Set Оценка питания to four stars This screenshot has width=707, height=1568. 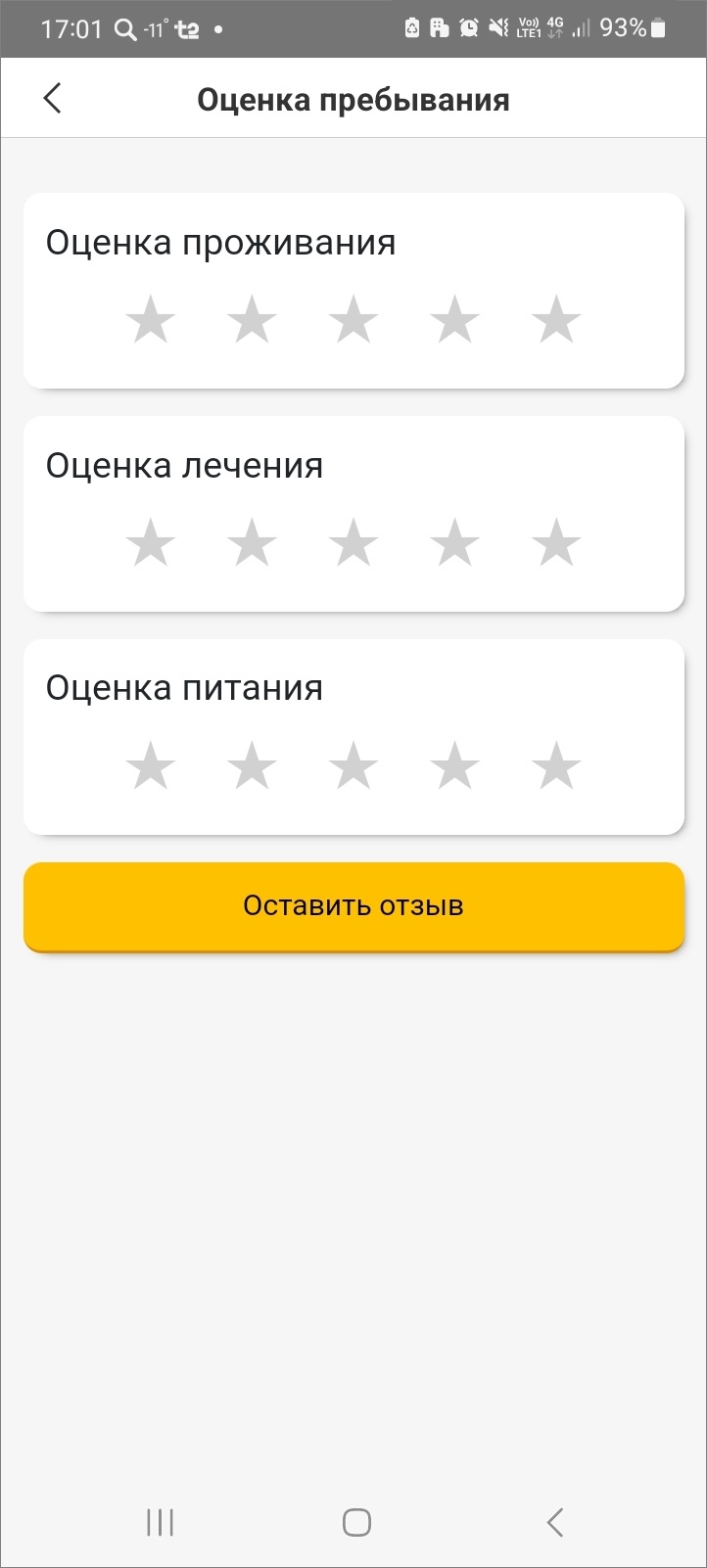455,765
